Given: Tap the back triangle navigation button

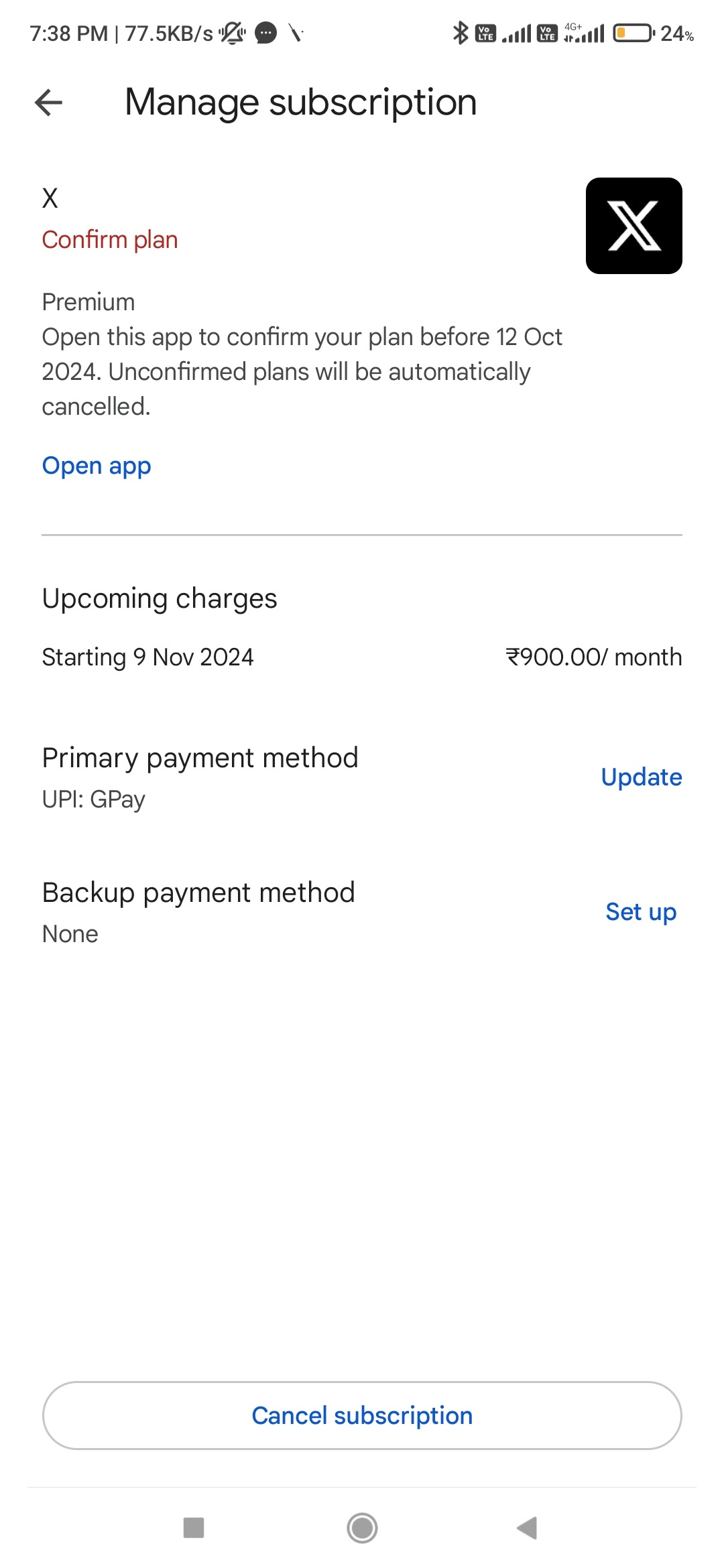Looking at the screenshot, I should [x=527, y=1530].
